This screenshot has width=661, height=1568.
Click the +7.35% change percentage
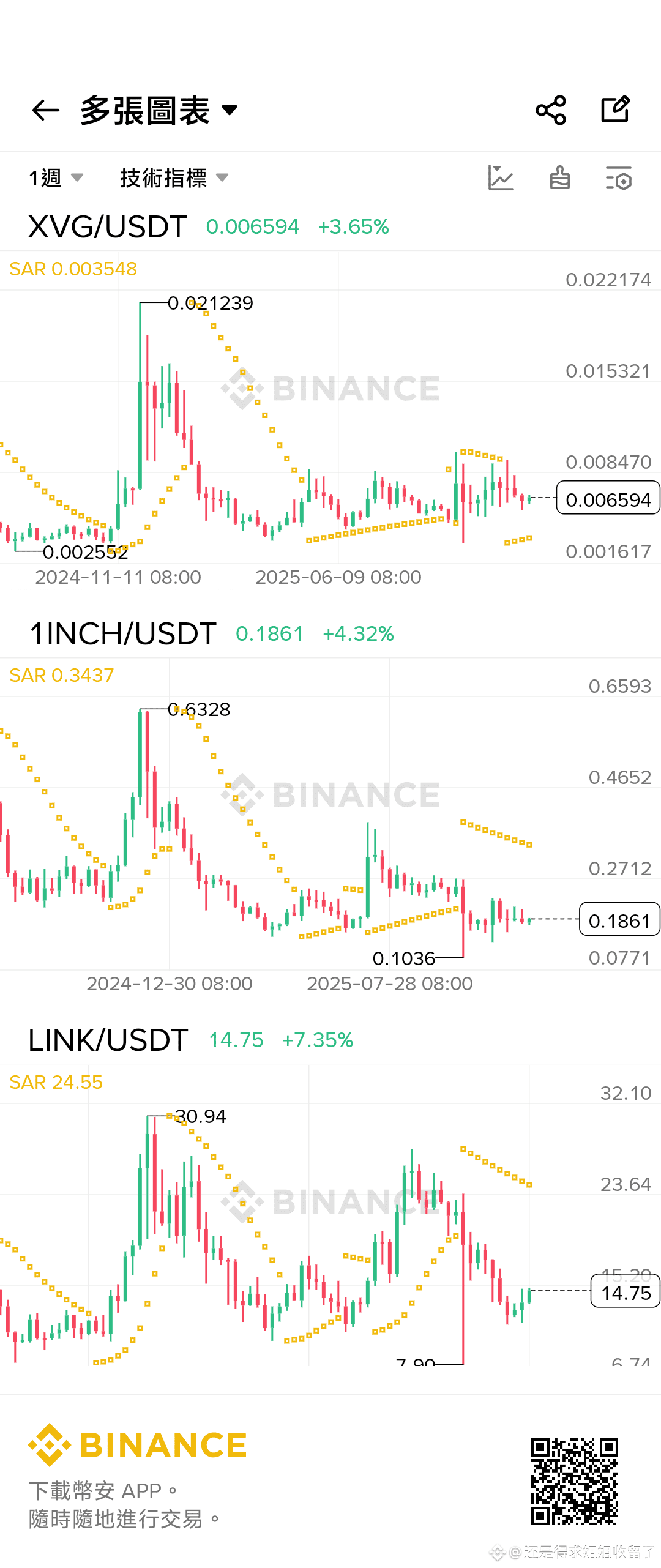(x=319, y=1039)
